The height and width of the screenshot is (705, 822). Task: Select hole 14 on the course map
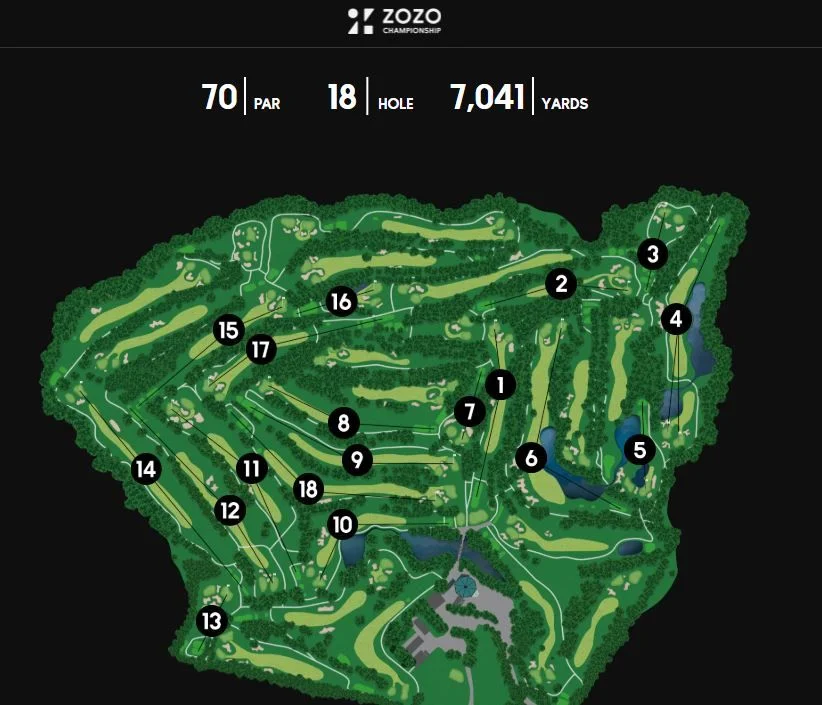[146, 468]
